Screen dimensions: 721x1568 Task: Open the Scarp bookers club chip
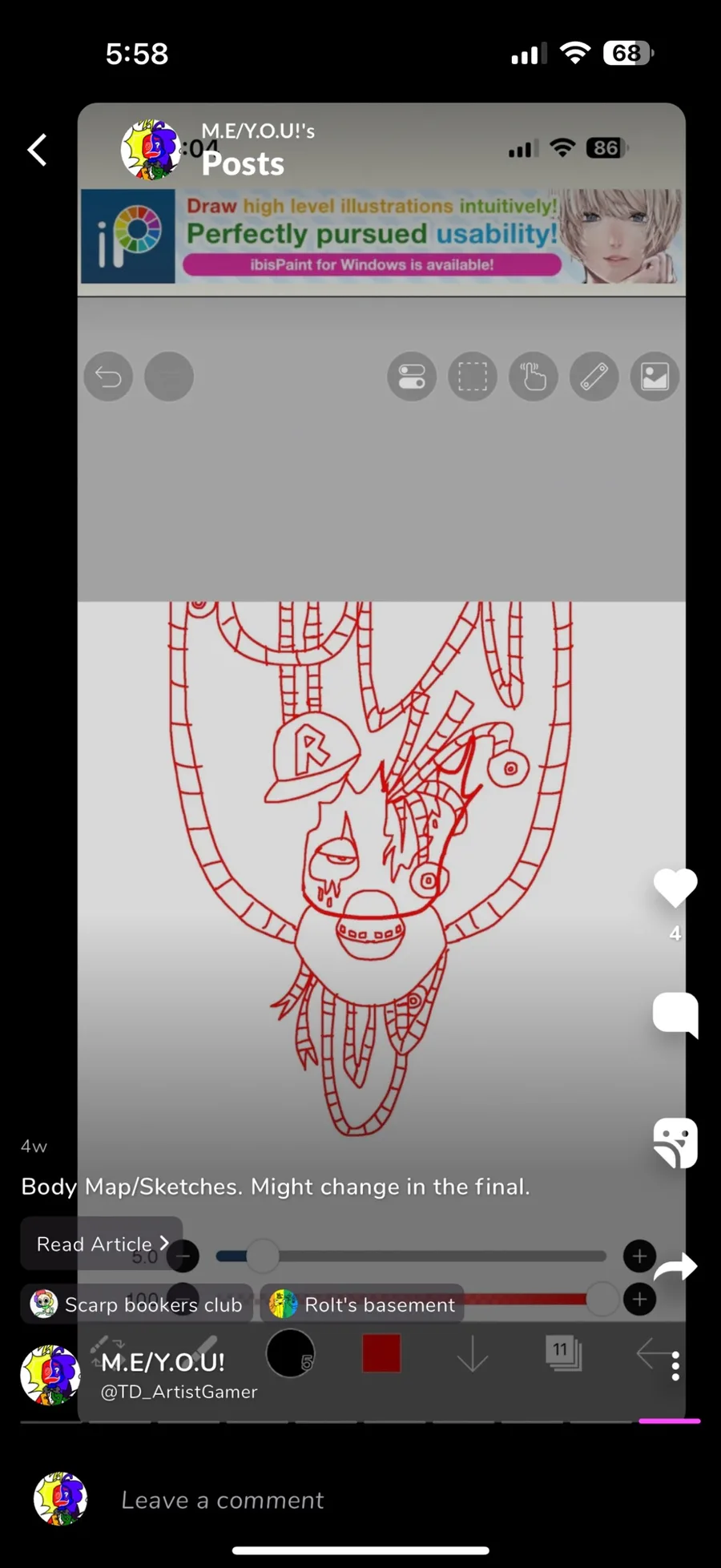point(136,1304)
